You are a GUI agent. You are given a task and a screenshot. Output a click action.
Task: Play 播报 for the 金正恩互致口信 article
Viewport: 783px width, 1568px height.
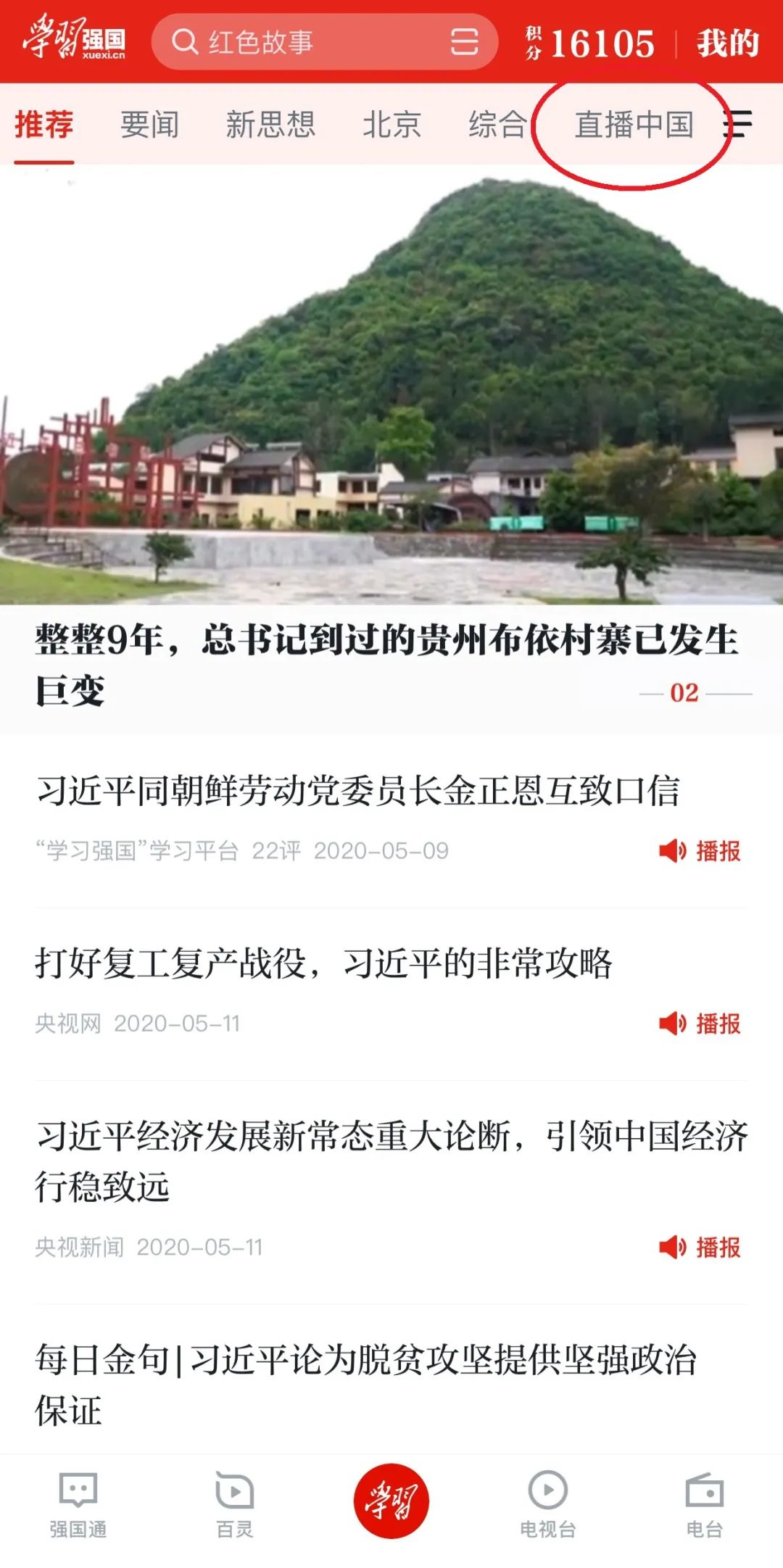[x=700, y=850]
